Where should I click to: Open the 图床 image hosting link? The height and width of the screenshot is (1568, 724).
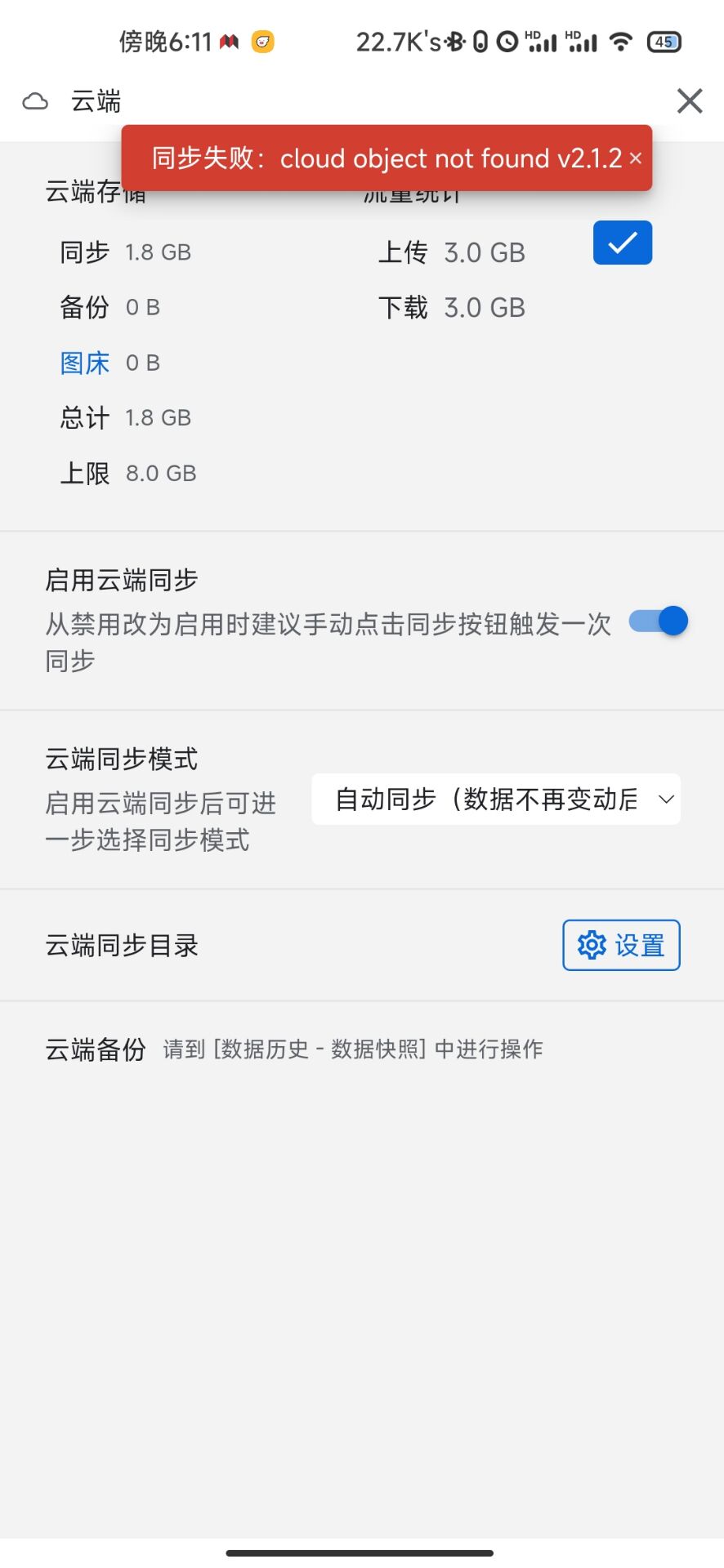[85, 363]
